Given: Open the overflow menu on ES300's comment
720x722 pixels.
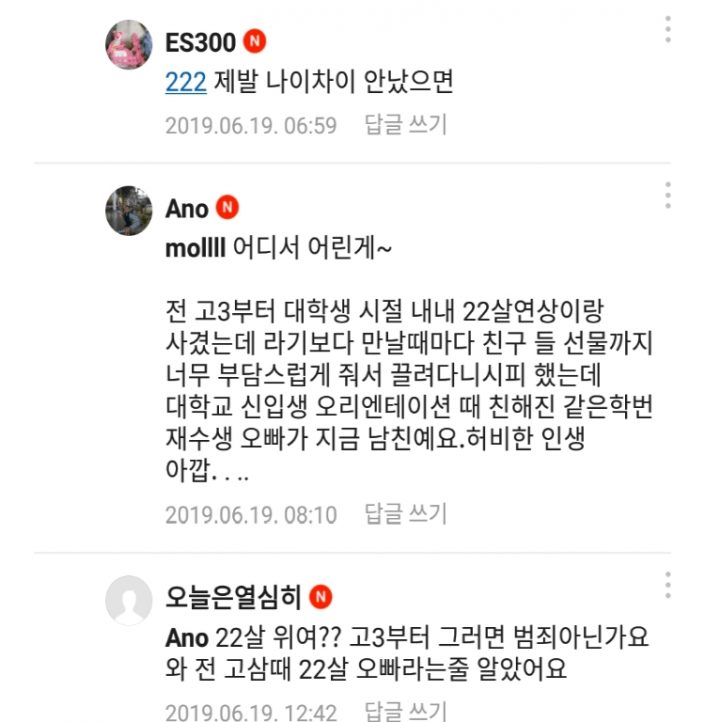Looking at the screenshot, I should pos(668,30).
